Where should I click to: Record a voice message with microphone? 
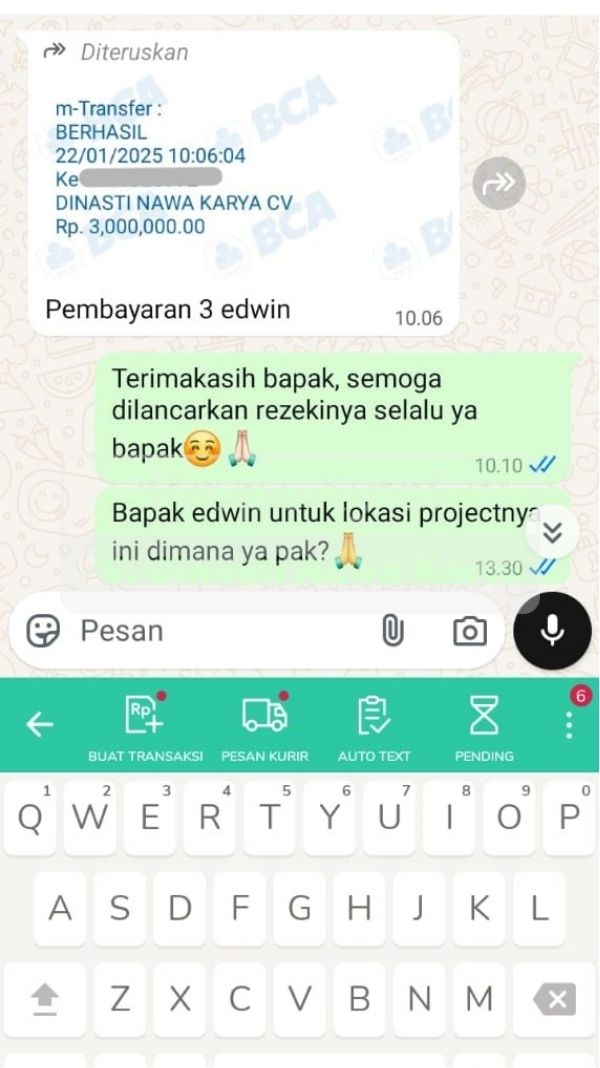click(552, 631)
